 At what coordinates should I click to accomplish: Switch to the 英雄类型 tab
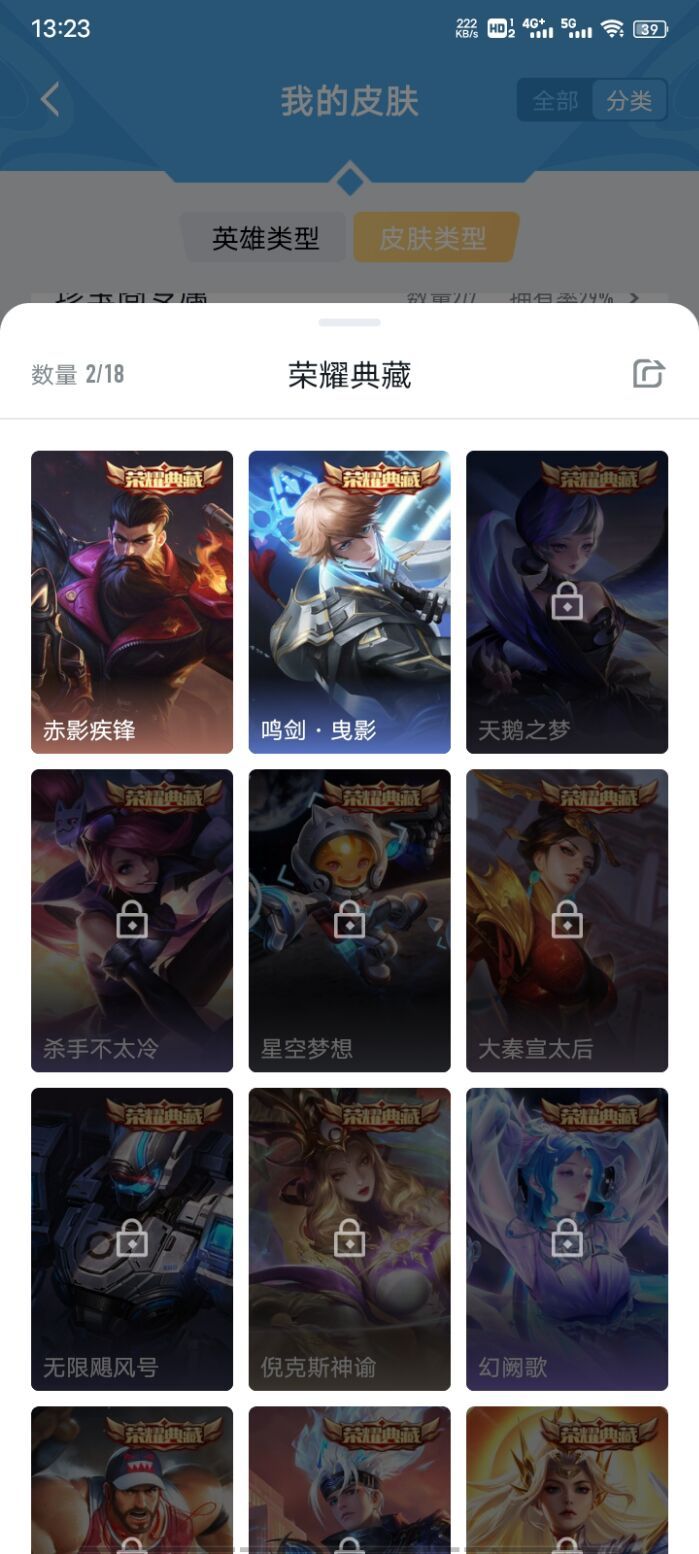265,238
